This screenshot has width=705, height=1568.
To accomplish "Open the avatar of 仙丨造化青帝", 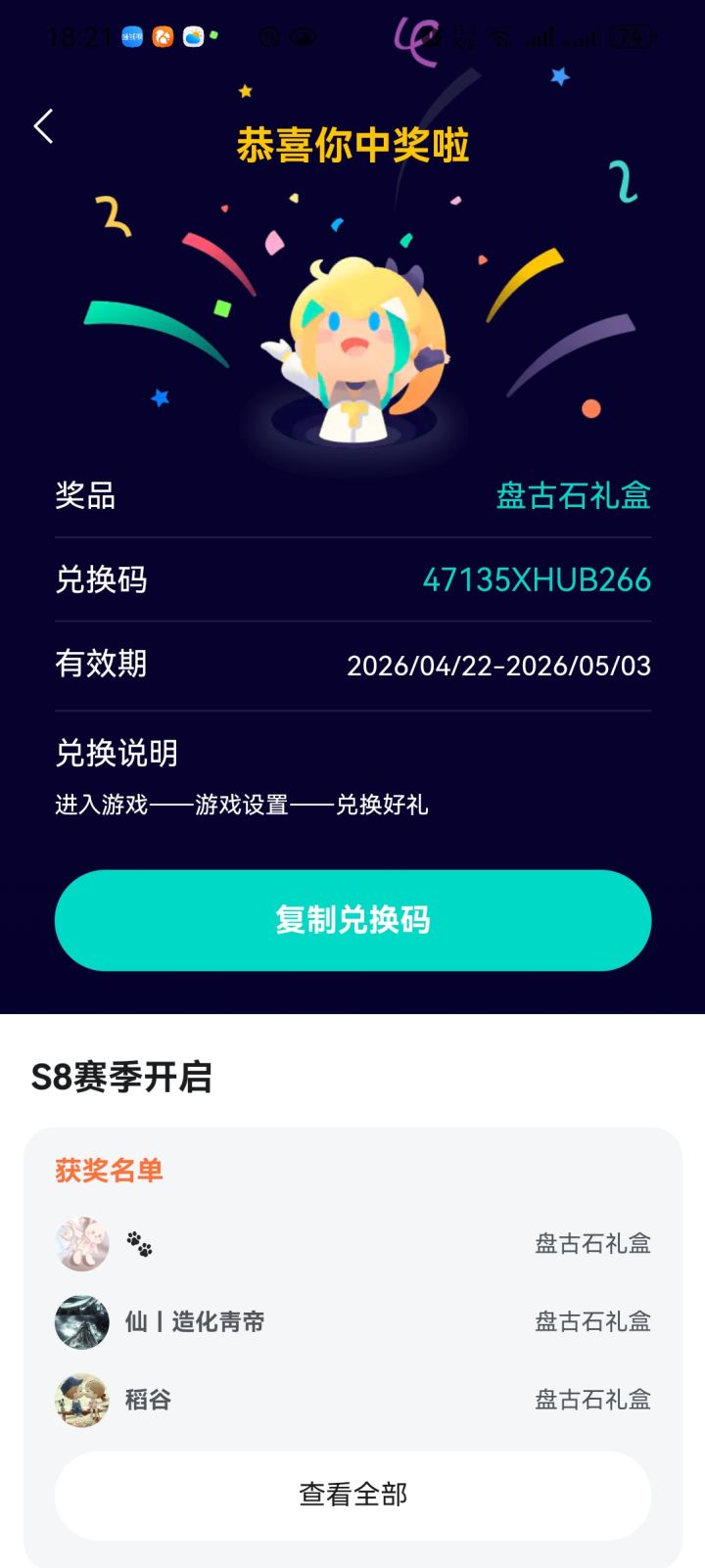I will [x=80, y=1321].
